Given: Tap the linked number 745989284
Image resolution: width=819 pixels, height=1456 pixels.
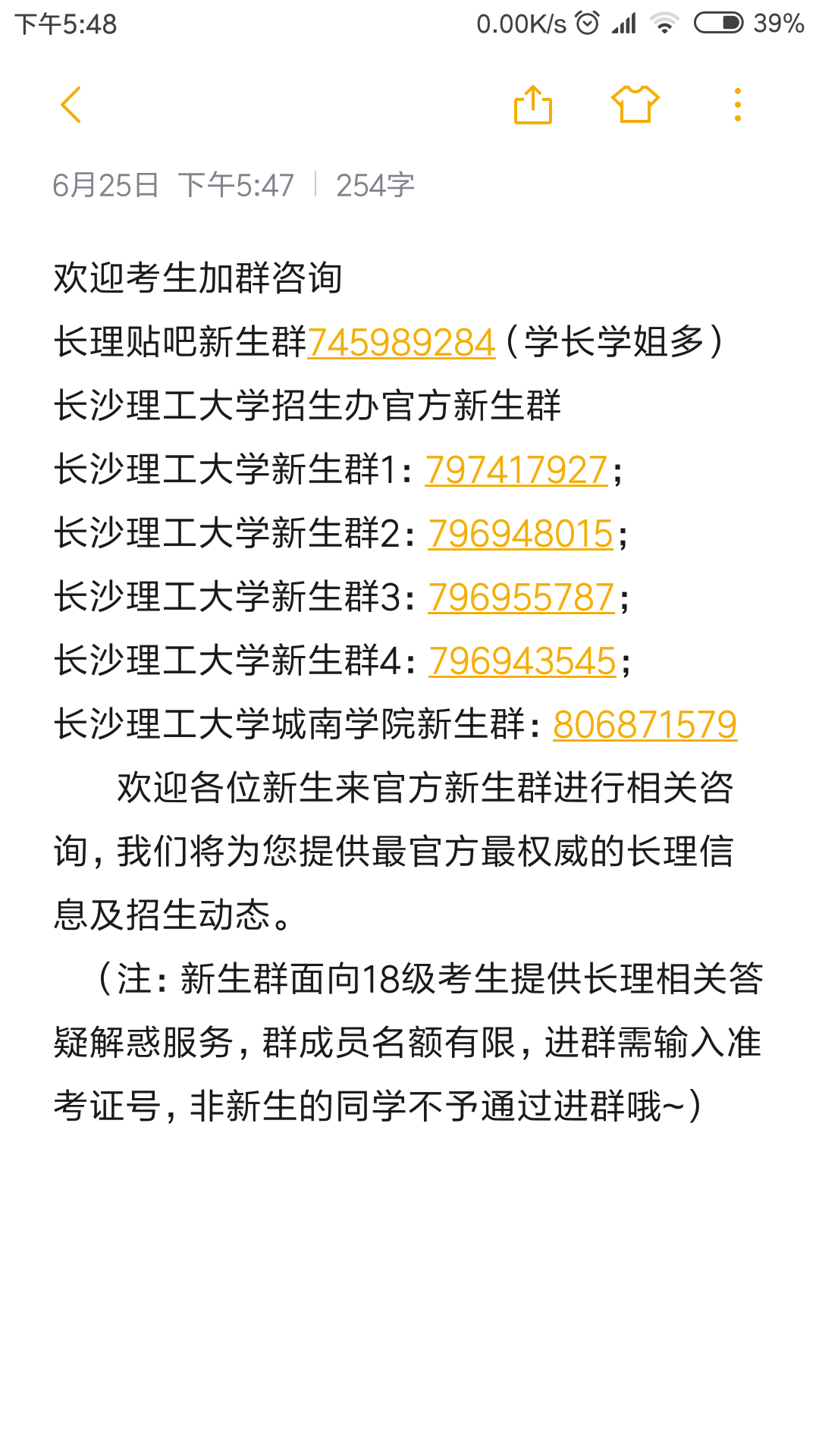Looking at the screenshot, I should pos(402,343).
